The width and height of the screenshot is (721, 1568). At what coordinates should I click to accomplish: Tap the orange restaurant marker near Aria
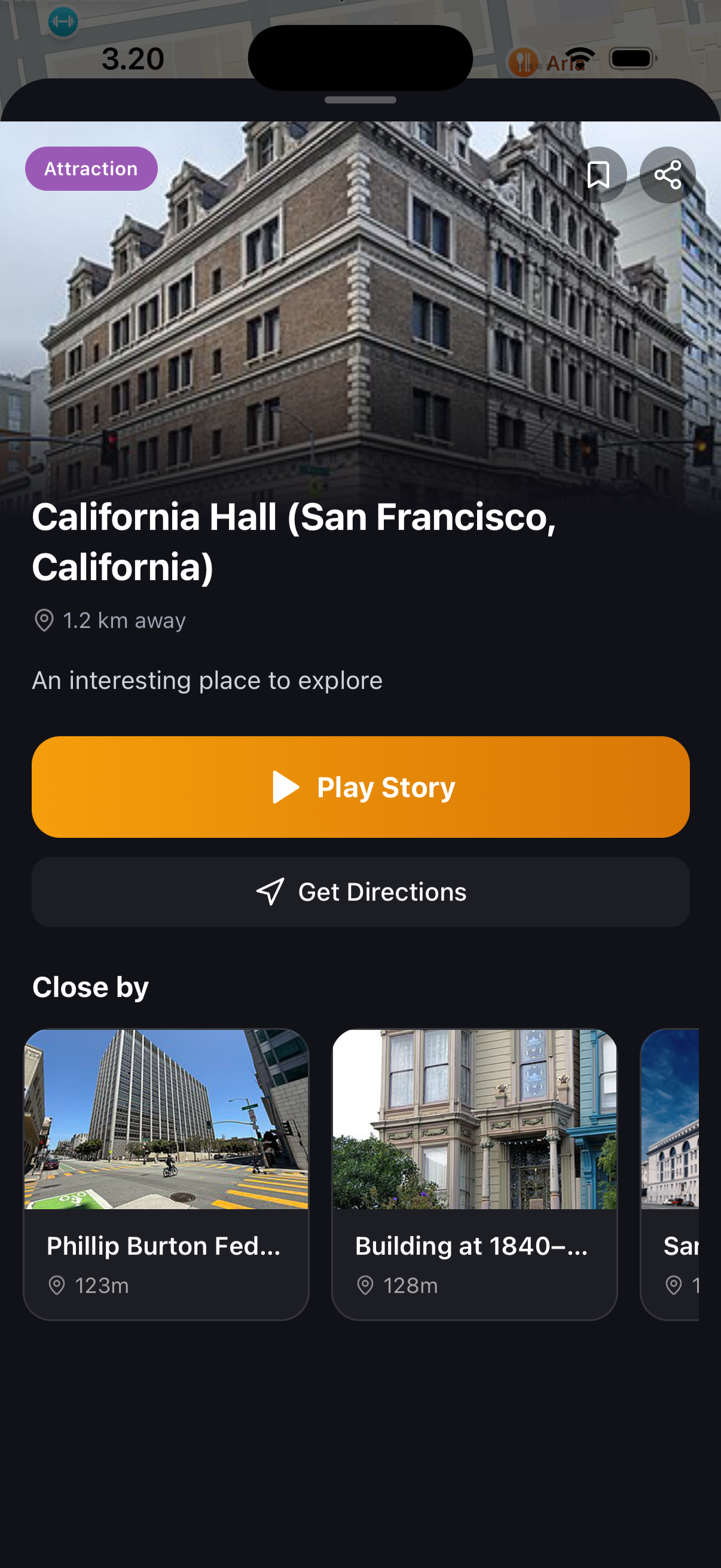click(x=524, y=60)
